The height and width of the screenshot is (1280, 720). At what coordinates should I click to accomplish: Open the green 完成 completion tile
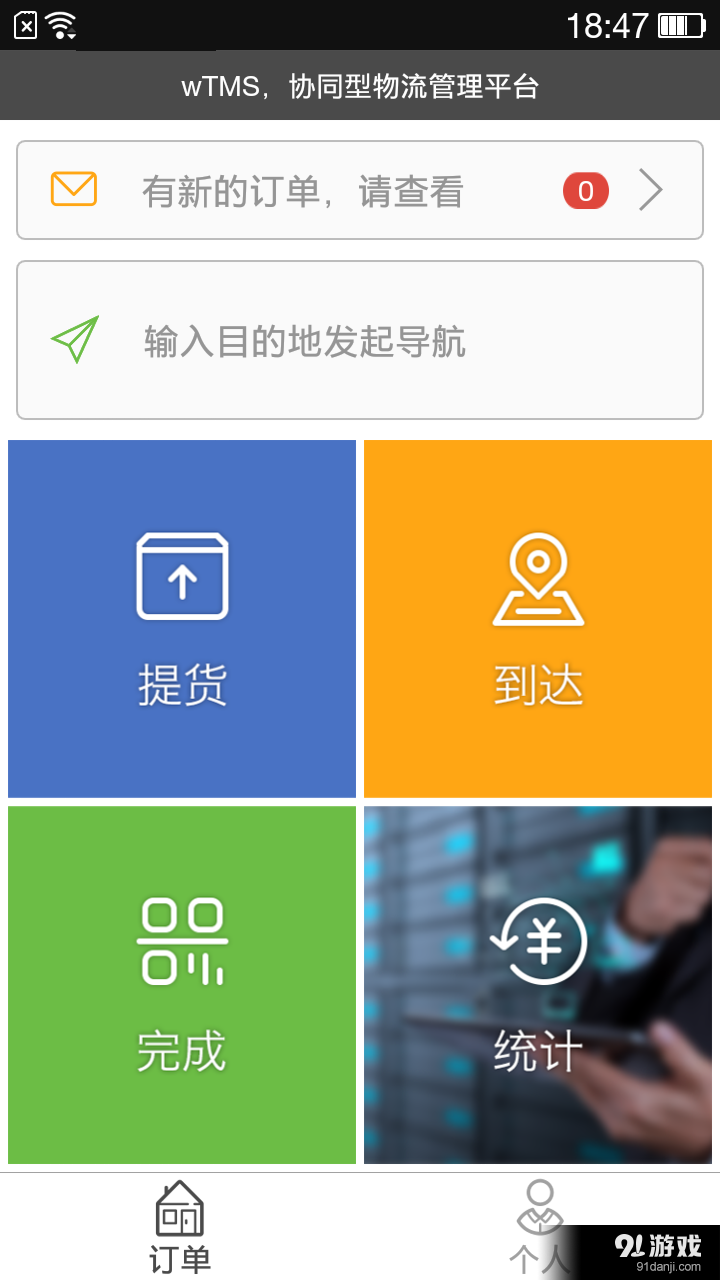coord(181,984)
